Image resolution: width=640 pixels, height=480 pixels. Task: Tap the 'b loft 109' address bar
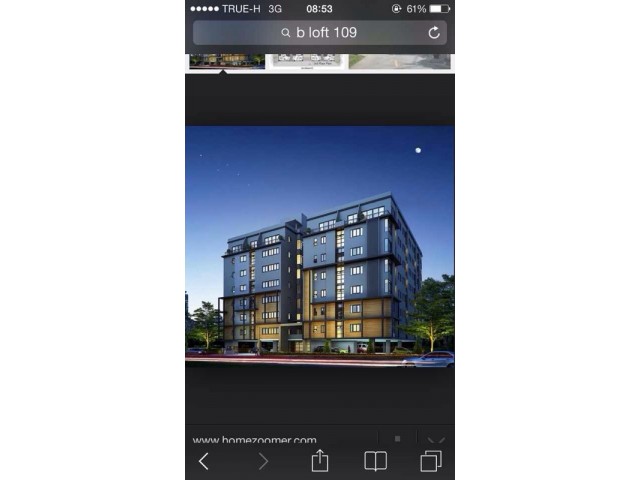tap(318, 33)
